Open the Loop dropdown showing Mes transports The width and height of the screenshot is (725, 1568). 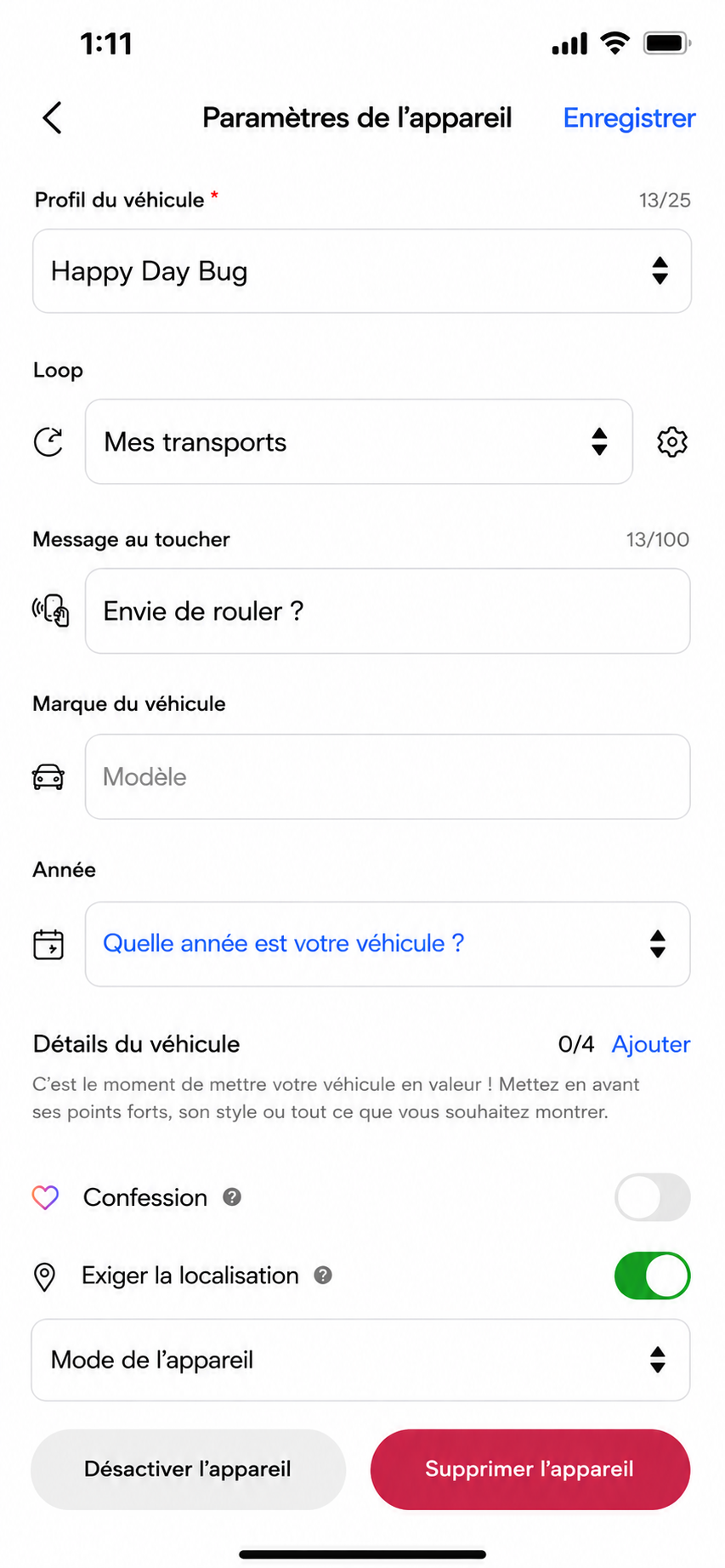point(359,441)
